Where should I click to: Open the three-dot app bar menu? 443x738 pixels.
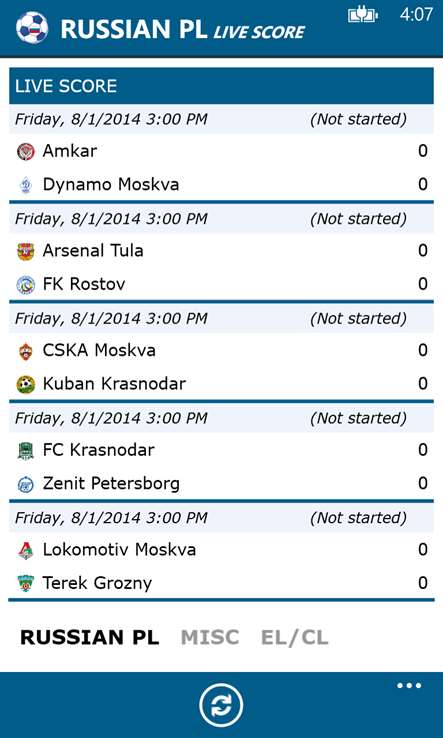coord(409,686)
